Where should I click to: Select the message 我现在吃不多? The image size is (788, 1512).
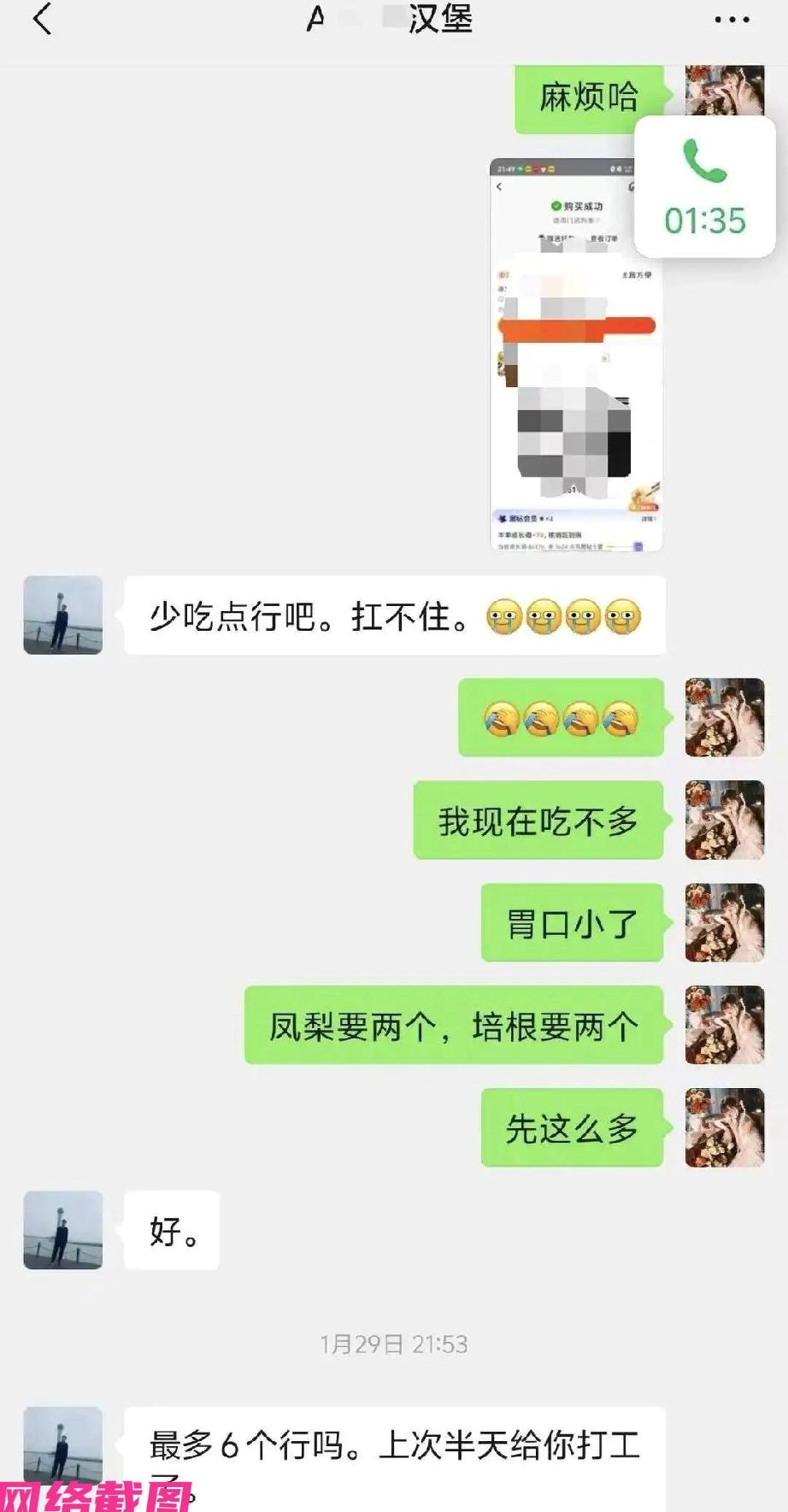tap(538, 822)
